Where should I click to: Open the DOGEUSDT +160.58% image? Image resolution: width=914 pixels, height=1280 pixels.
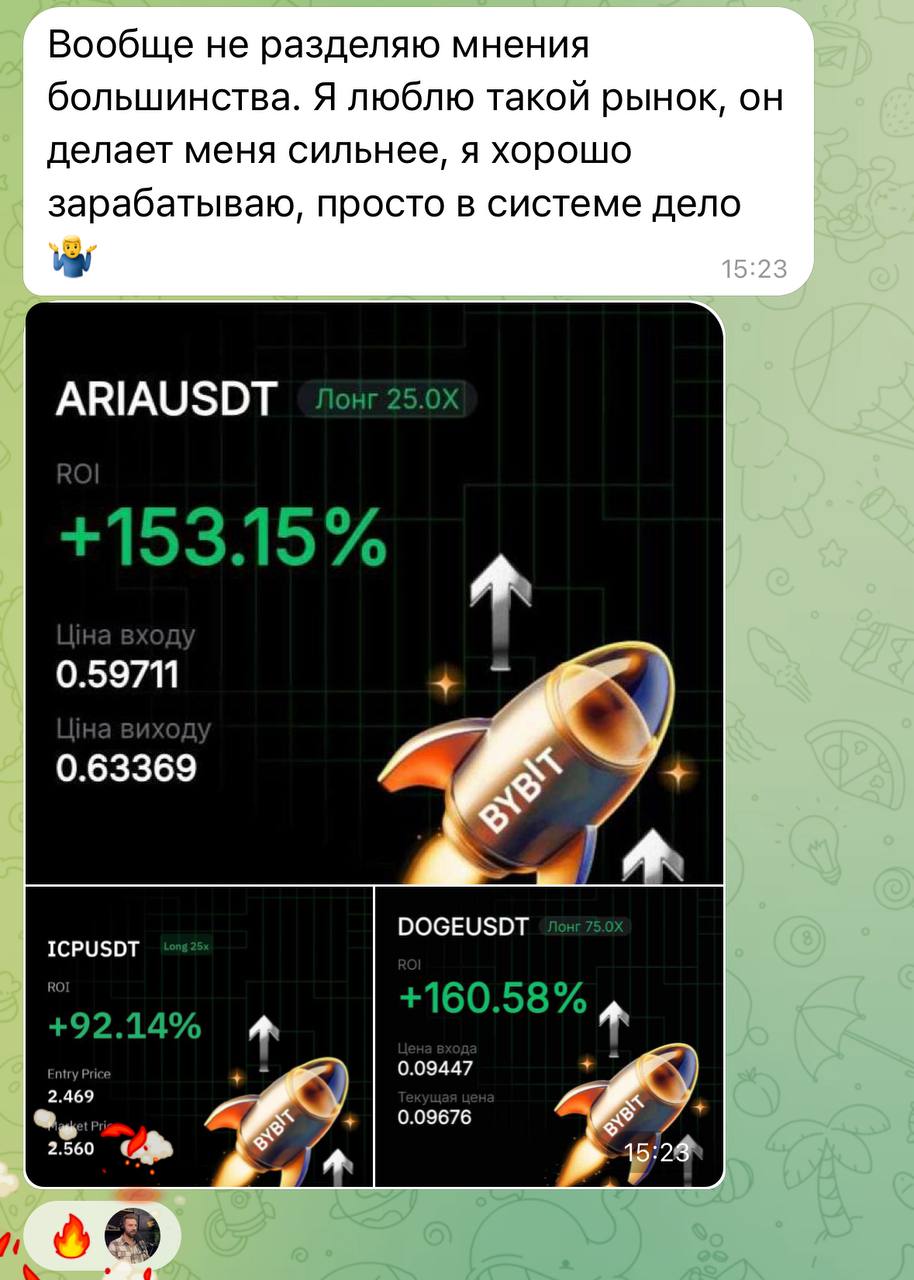coord(548,1036)
